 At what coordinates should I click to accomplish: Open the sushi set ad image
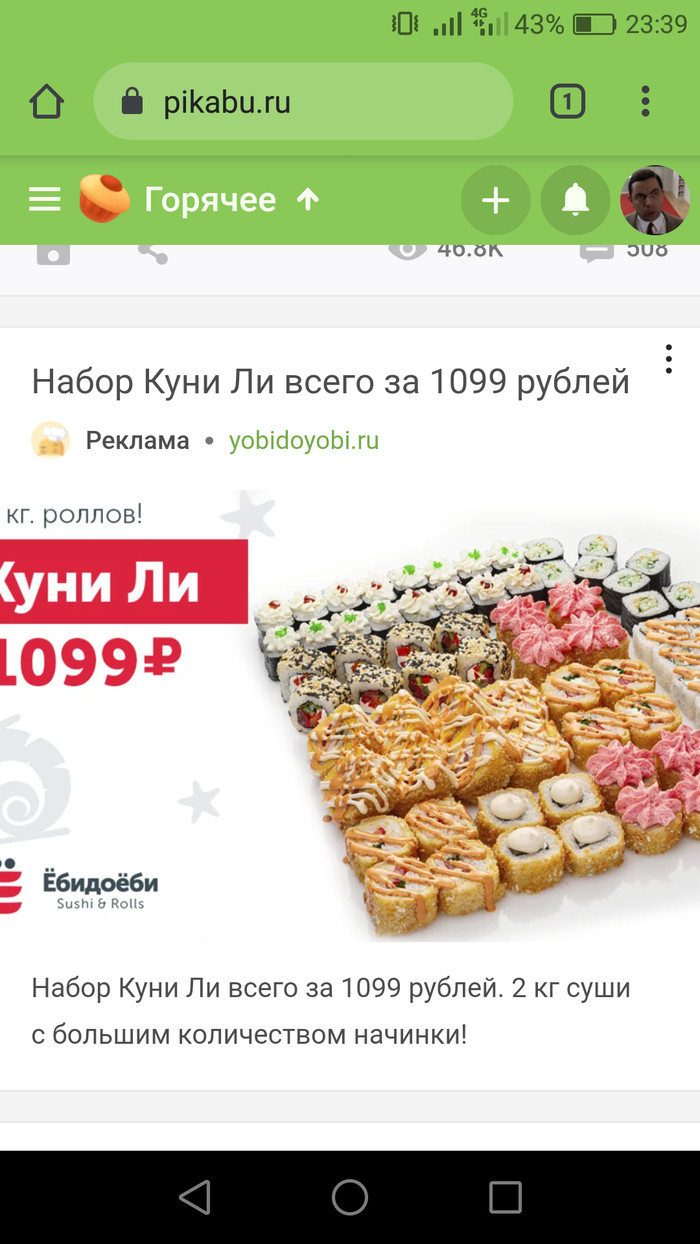pos(350,715)
